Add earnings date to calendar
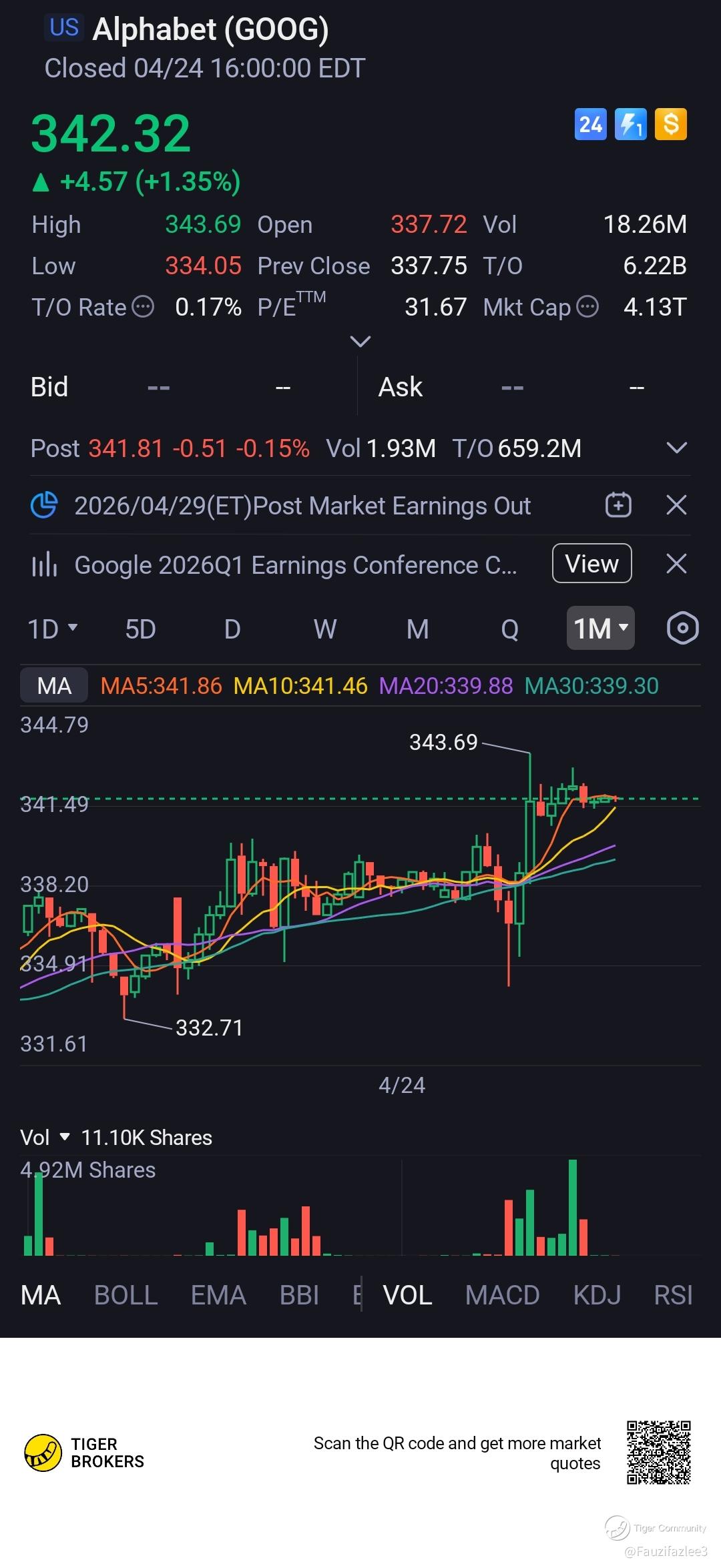This screenshot has height=1568, width=721. click(x=618, y=505)
